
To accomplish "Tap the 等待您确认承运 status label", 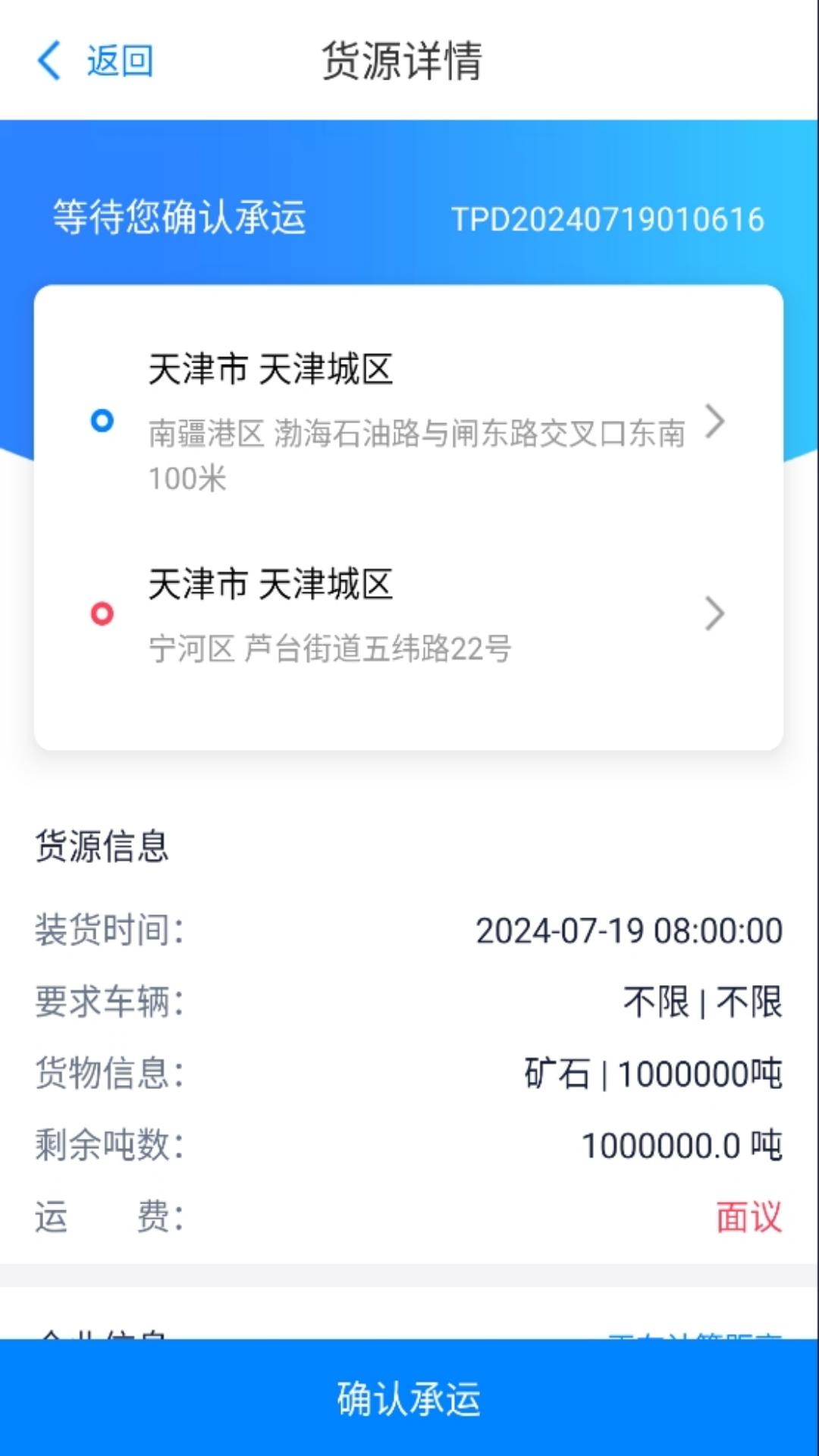I will [180, 218].
